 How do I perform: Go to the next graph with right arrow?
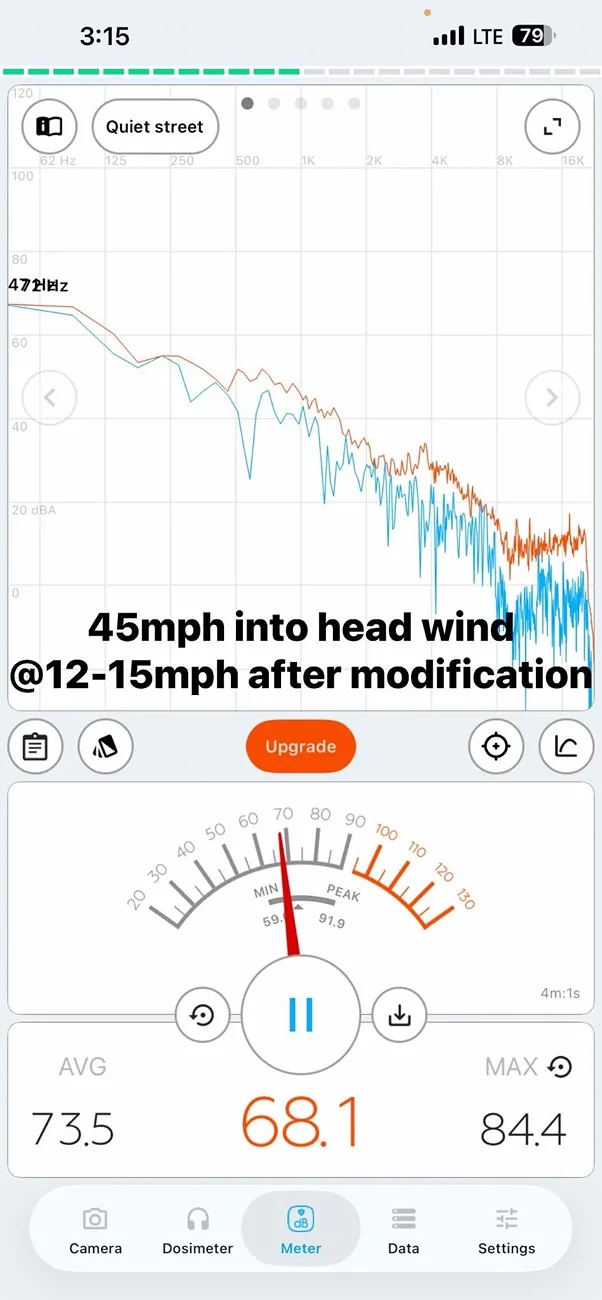tap(552, 397)
